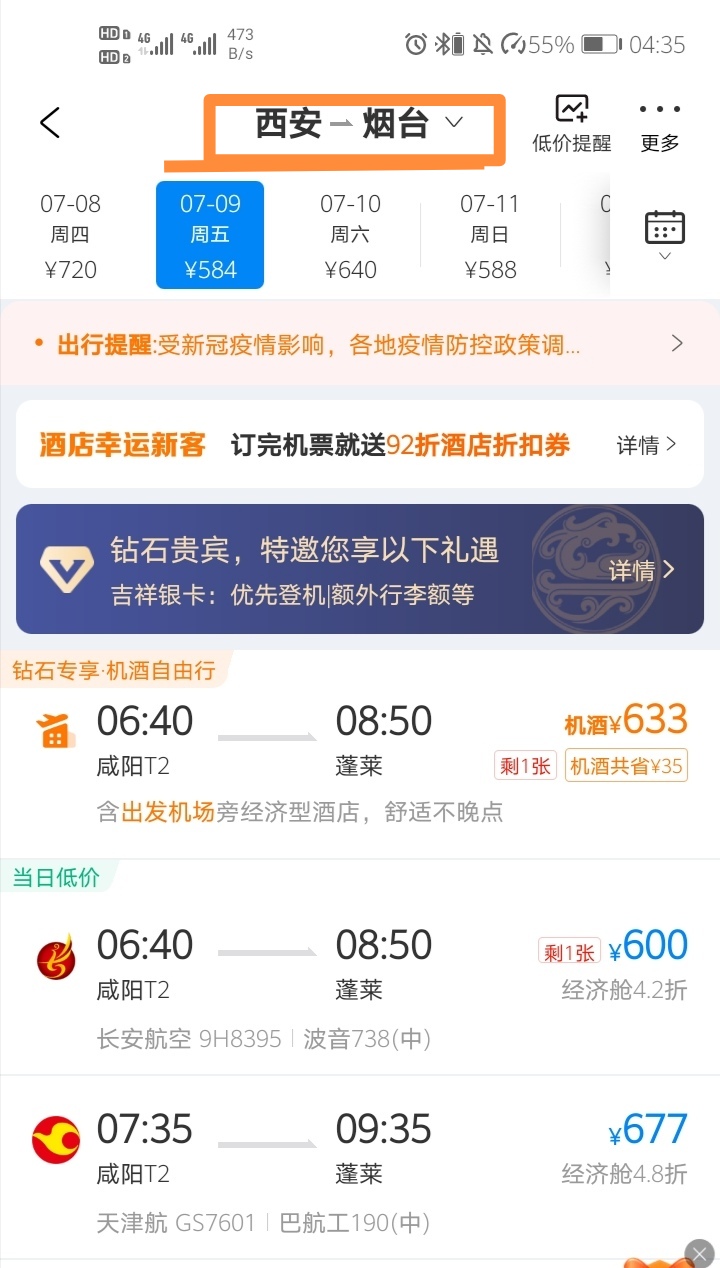Select the 07-09 周五 date tab
This screenshot has height=1268, width=720.
(210, 236)
